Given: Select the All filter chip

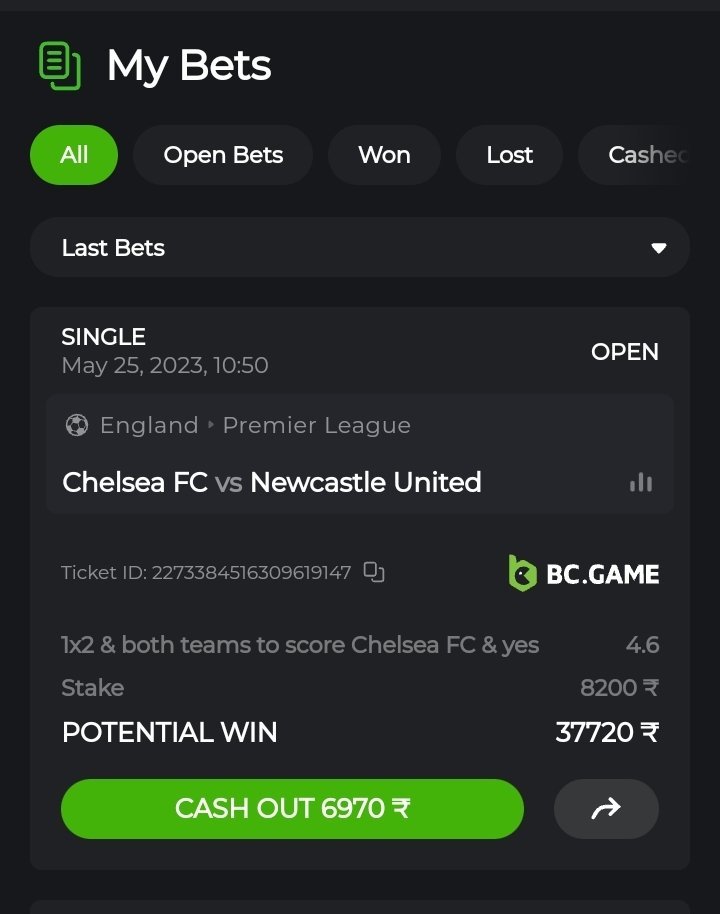Looking at the screenshot, I should (x=74, y=155).
